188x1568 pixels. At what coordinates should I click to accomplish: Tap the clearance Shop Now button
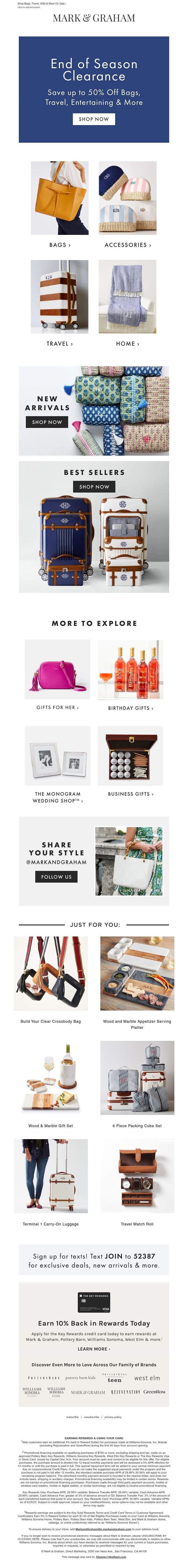coord(94,119)
